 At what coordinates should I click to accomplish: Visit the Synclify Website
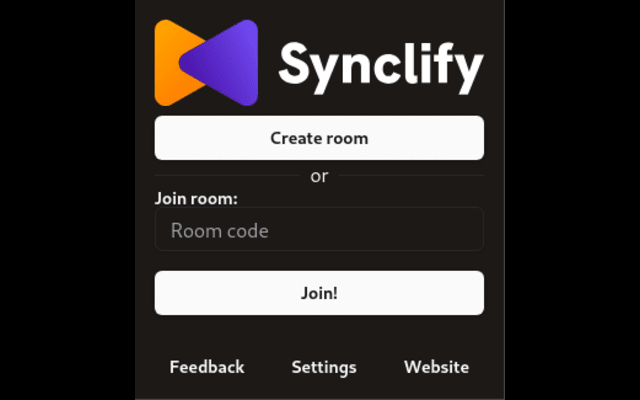[436, 367]
